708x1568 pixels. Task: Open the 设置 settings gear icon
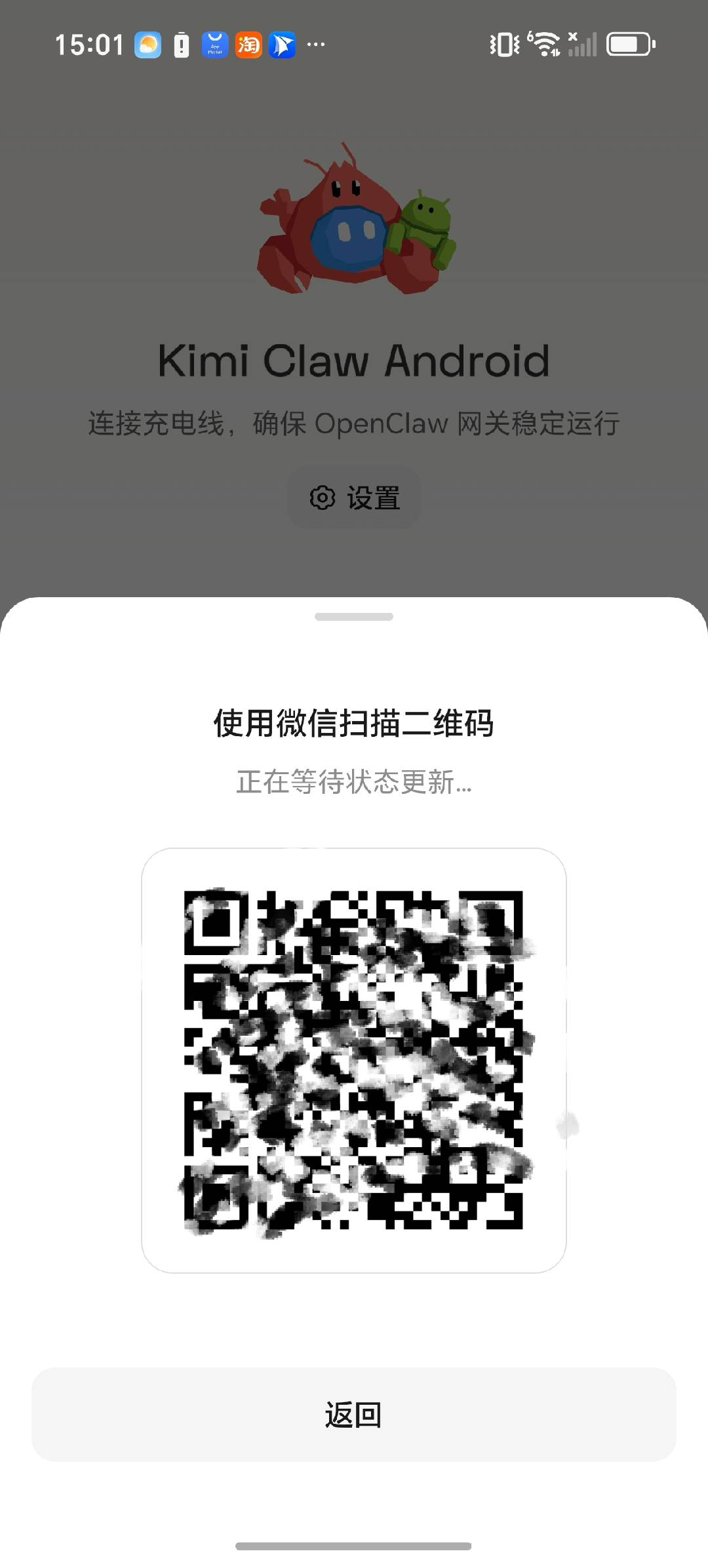tap(354, 498)
